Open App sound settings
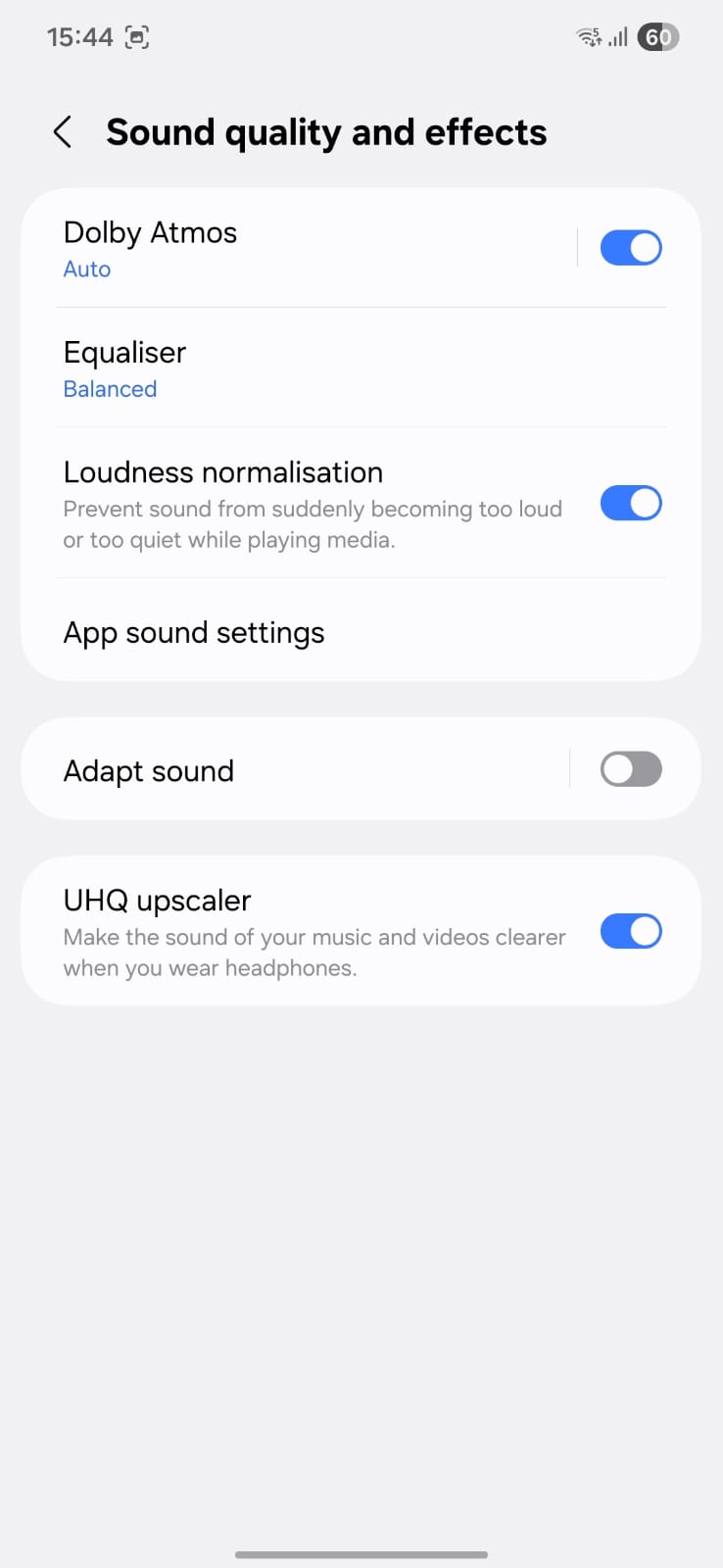The image size is (723, 1568). [x=294, y=633]
